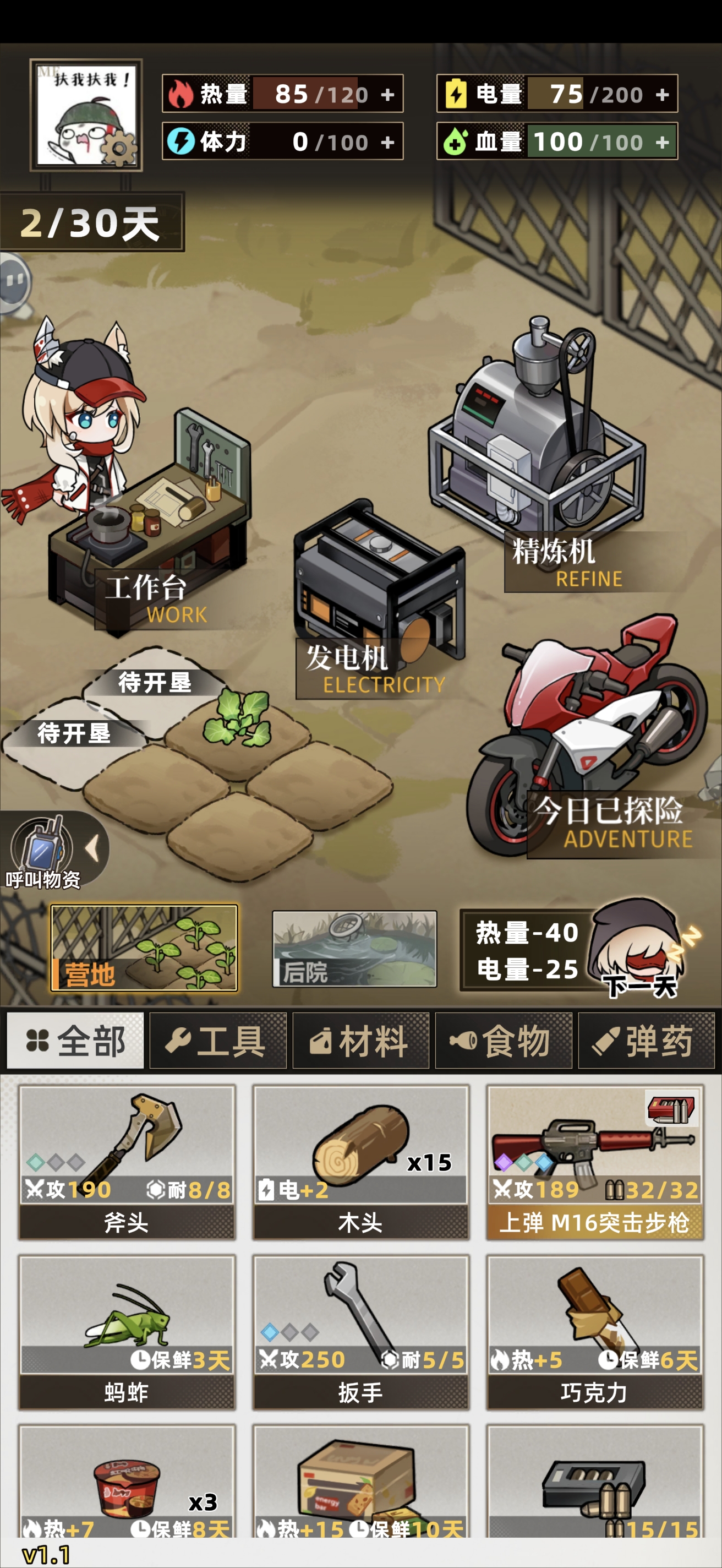Image resolution: width=722 pixels, height=1568 pixels.
Task: Select the 斧头 item
Action: point(127,1161)
